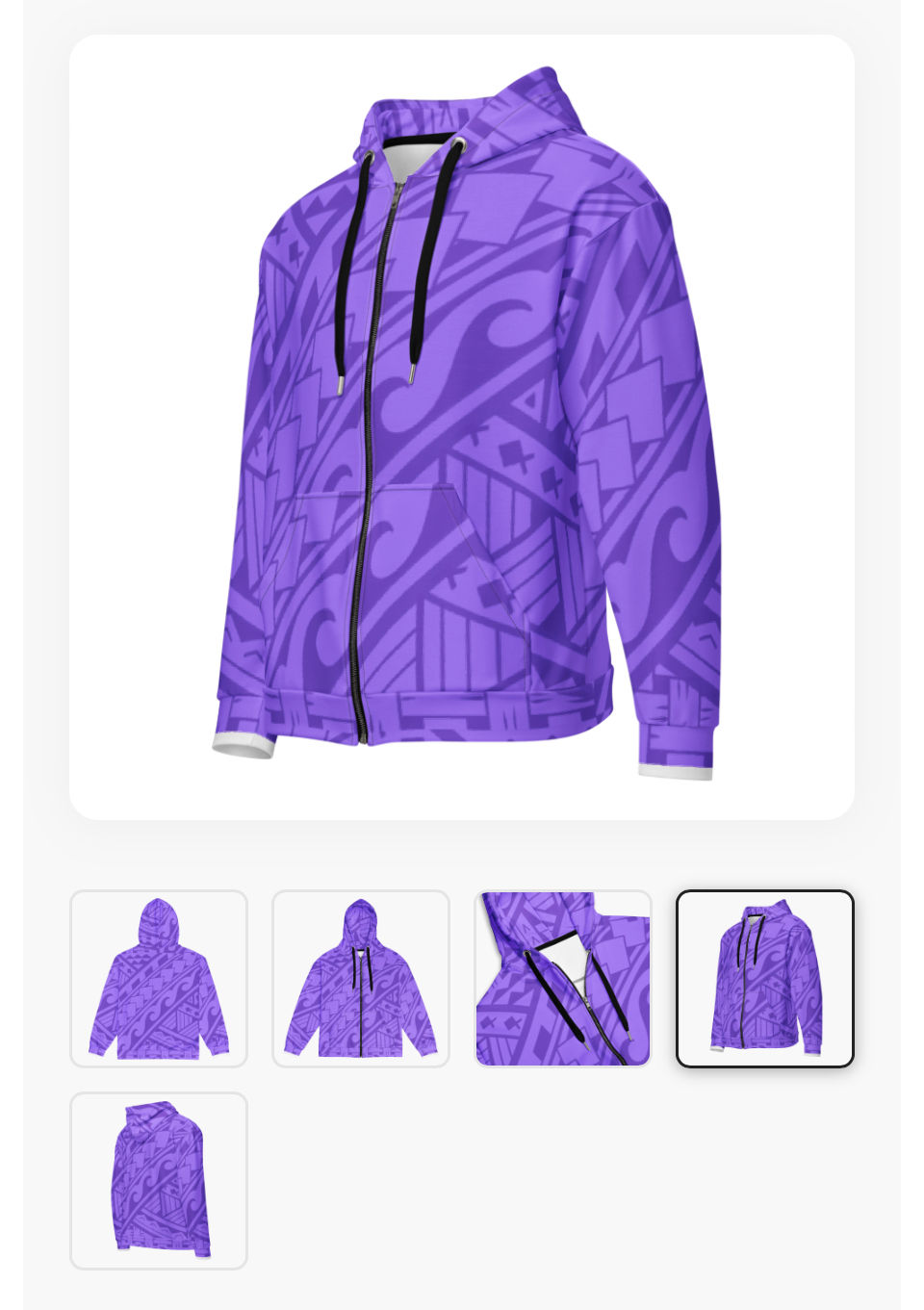924x1310 pixels.
Task: Select the back view hoodie thumbnail
Action: tap(159, 978)
